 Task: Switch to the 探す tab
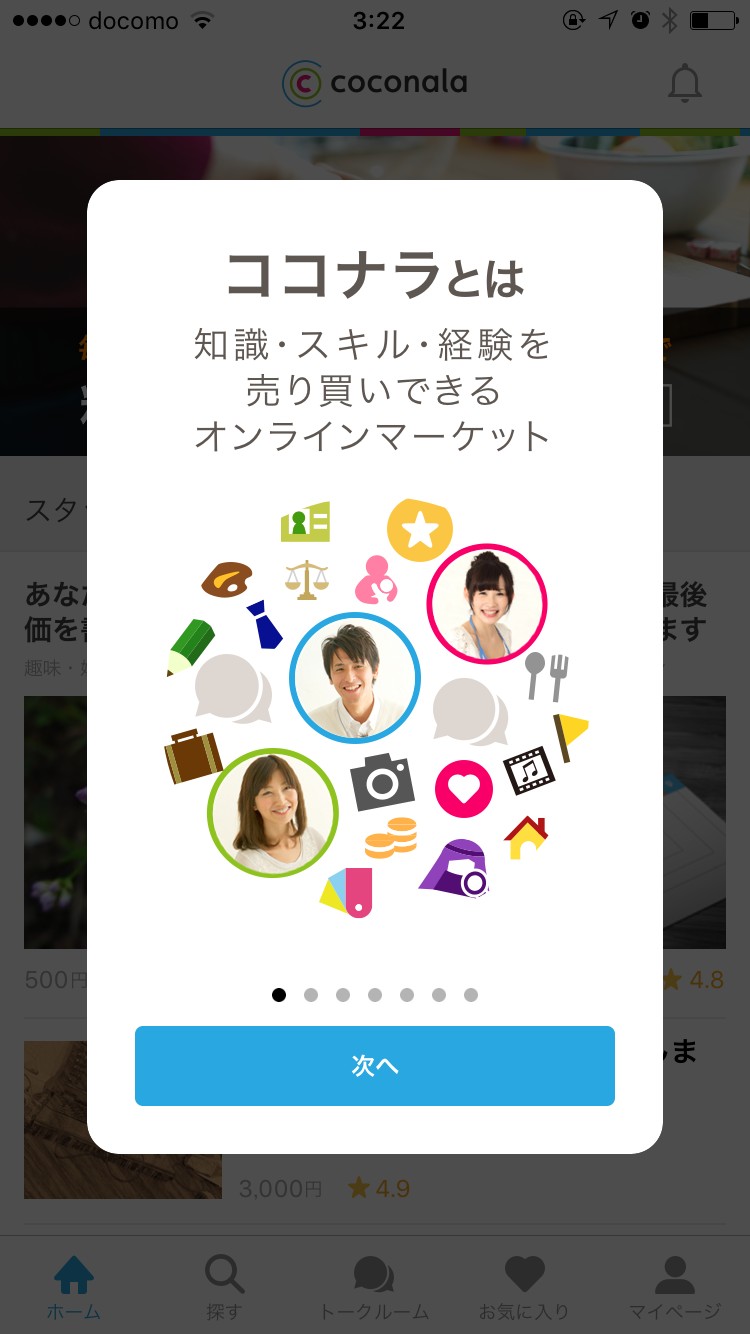pos(224,1286)
